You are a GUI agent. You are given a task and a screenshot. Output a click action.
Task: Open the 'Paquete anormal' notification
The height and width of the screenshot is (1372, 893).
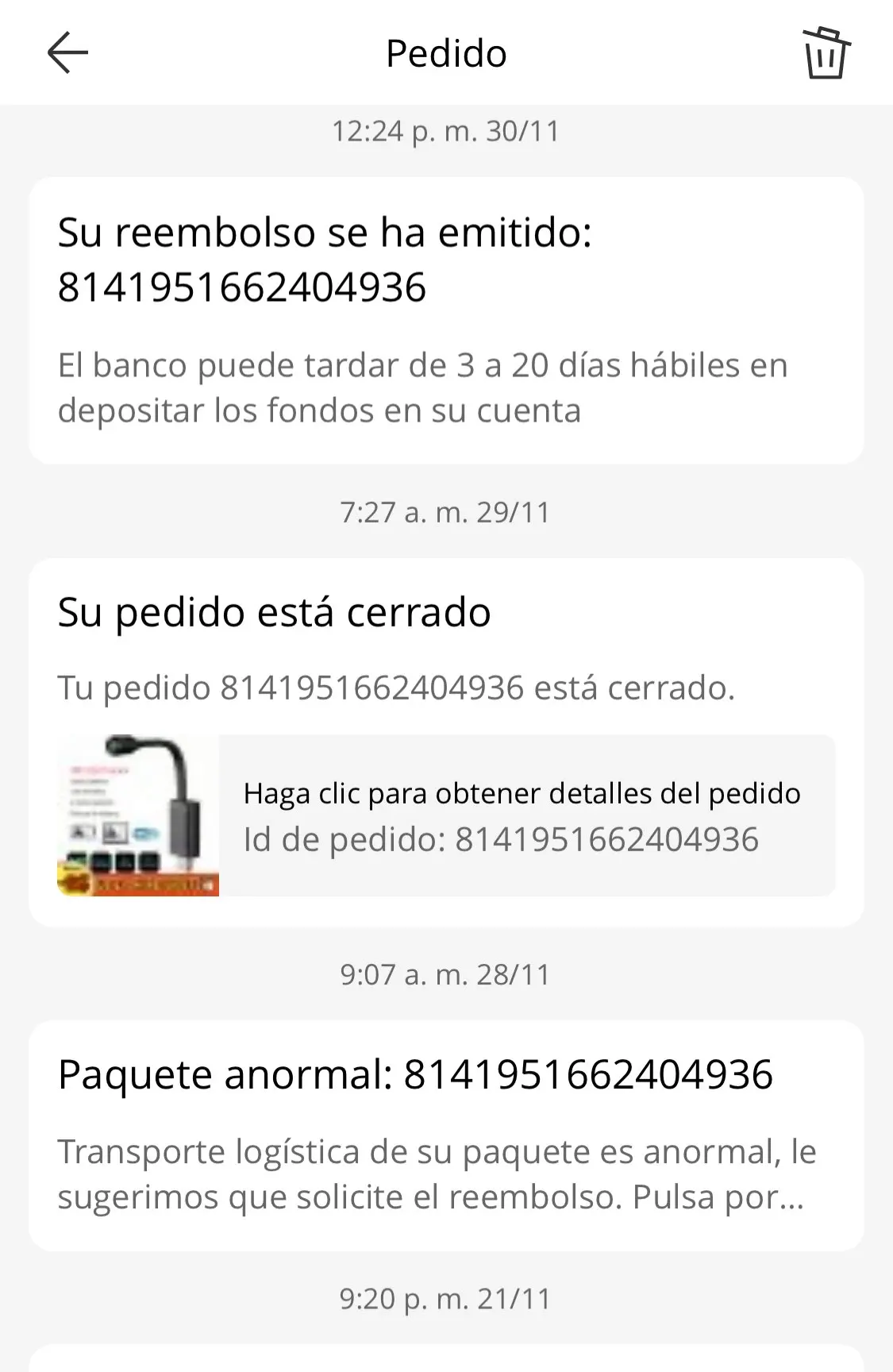click(x=445, y=1135)
